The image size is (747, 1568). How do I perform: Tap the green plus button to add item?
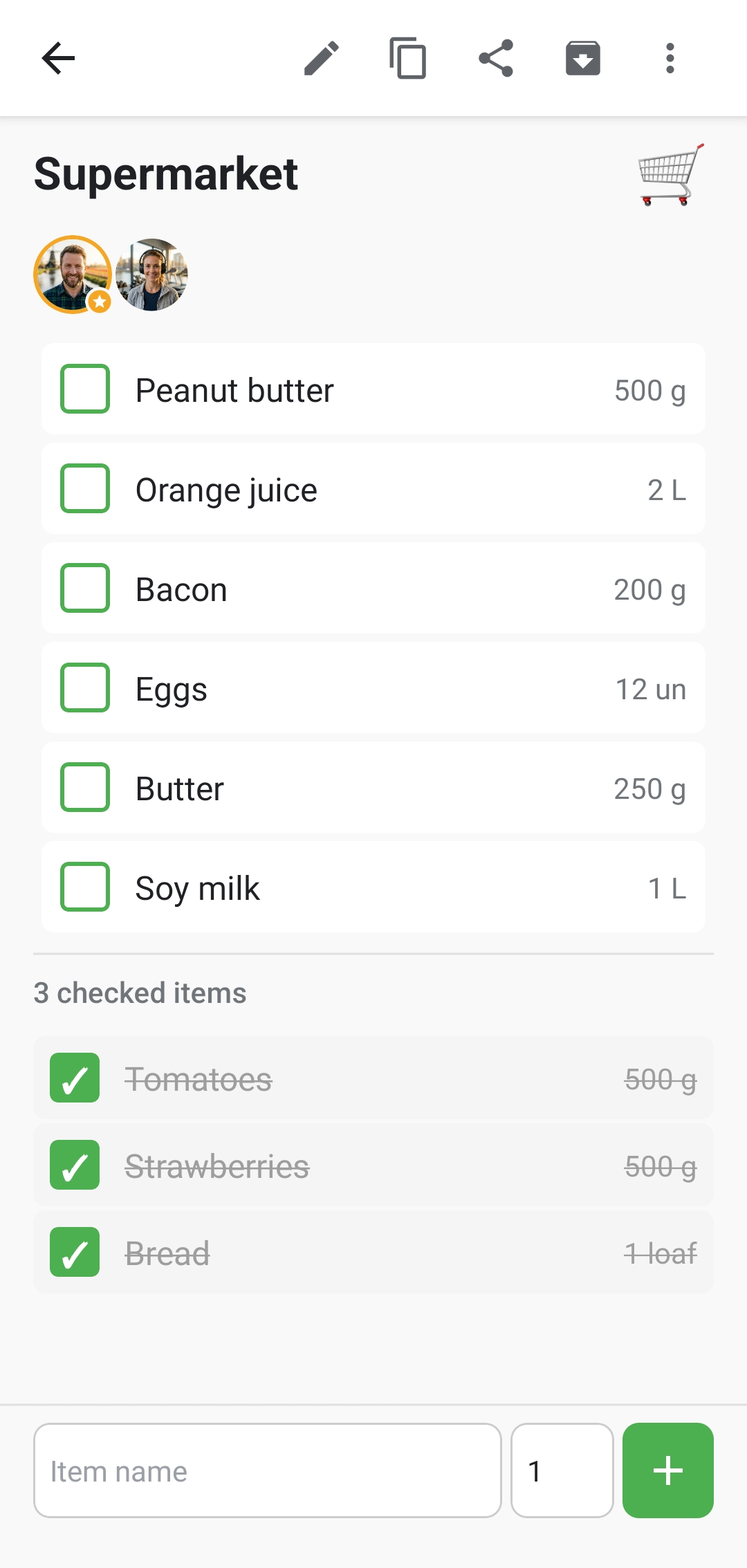667,1470
